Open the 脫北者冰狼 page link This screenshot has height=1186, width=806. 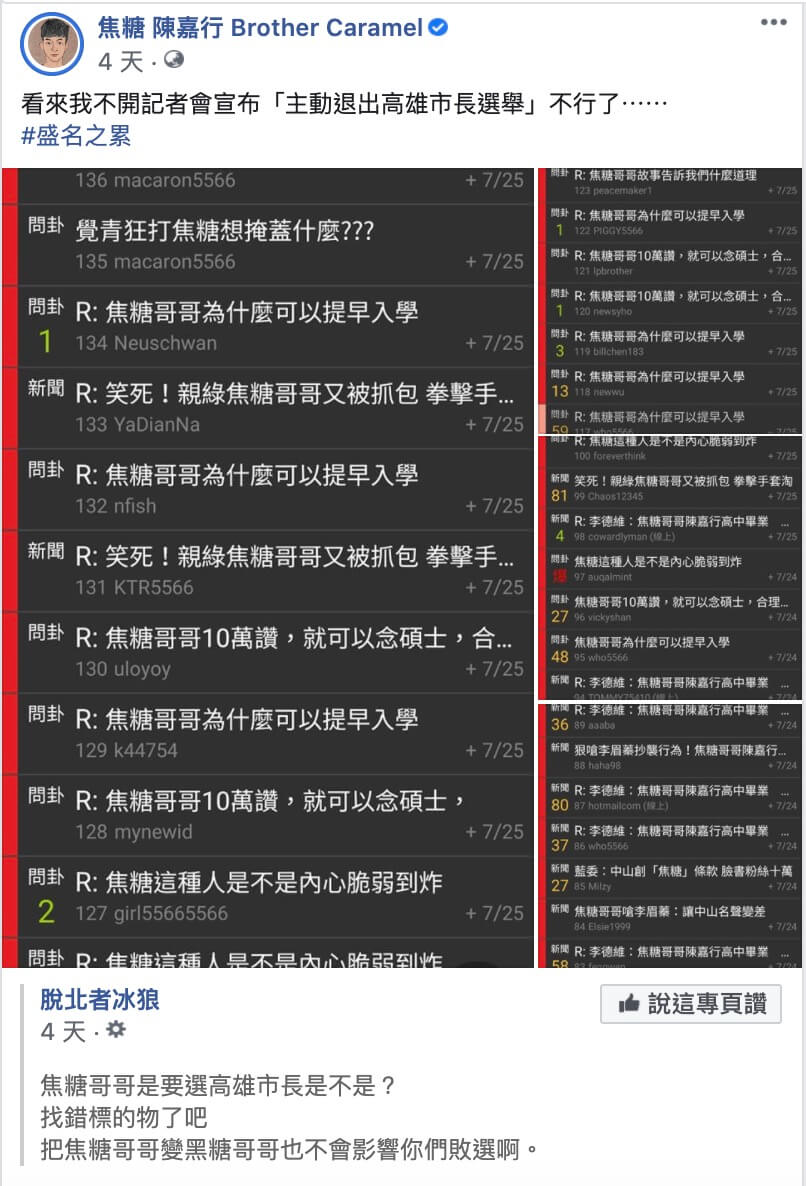[100, 999]
